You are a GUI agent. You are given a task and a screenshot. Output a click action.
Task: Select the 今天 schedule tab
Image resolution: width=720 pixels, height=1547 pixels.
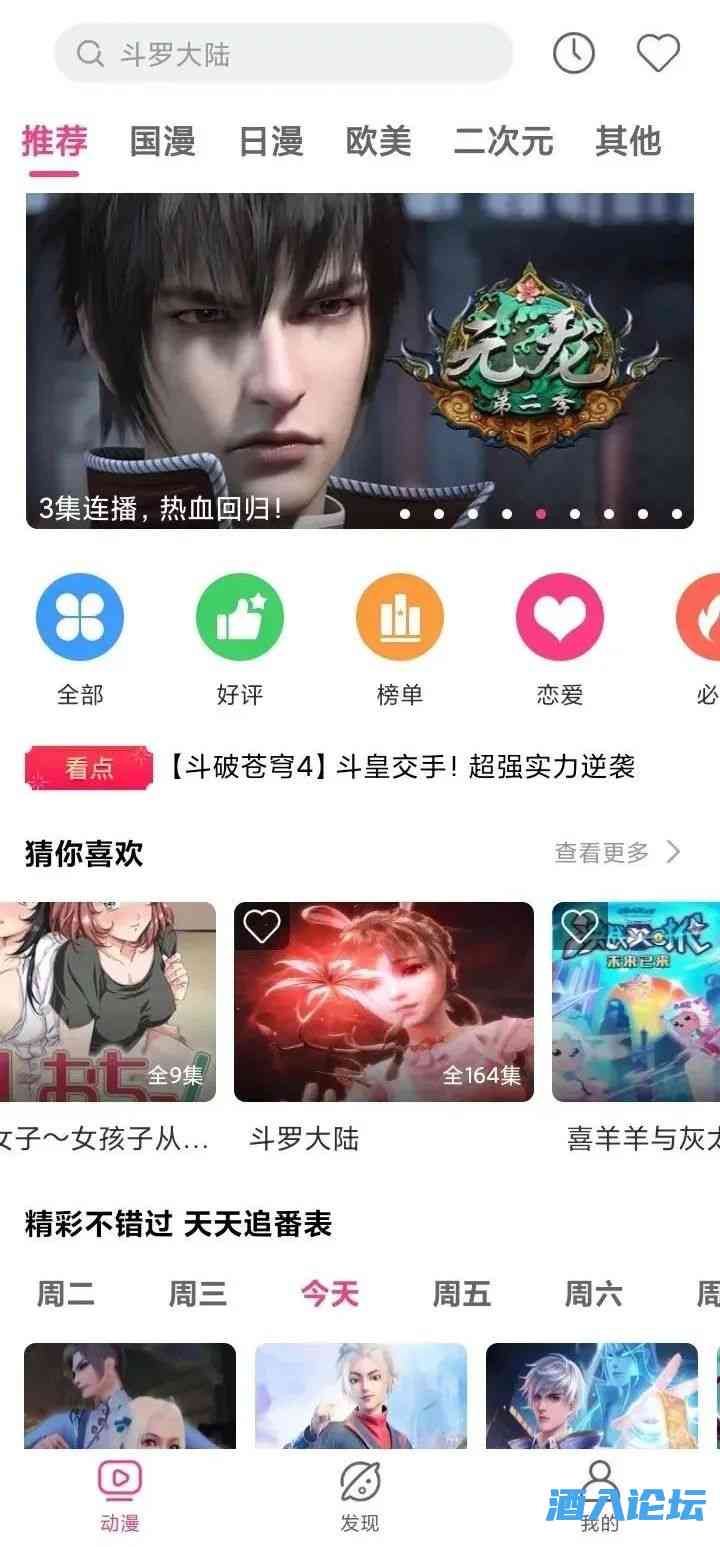(x=328, y=1294)
